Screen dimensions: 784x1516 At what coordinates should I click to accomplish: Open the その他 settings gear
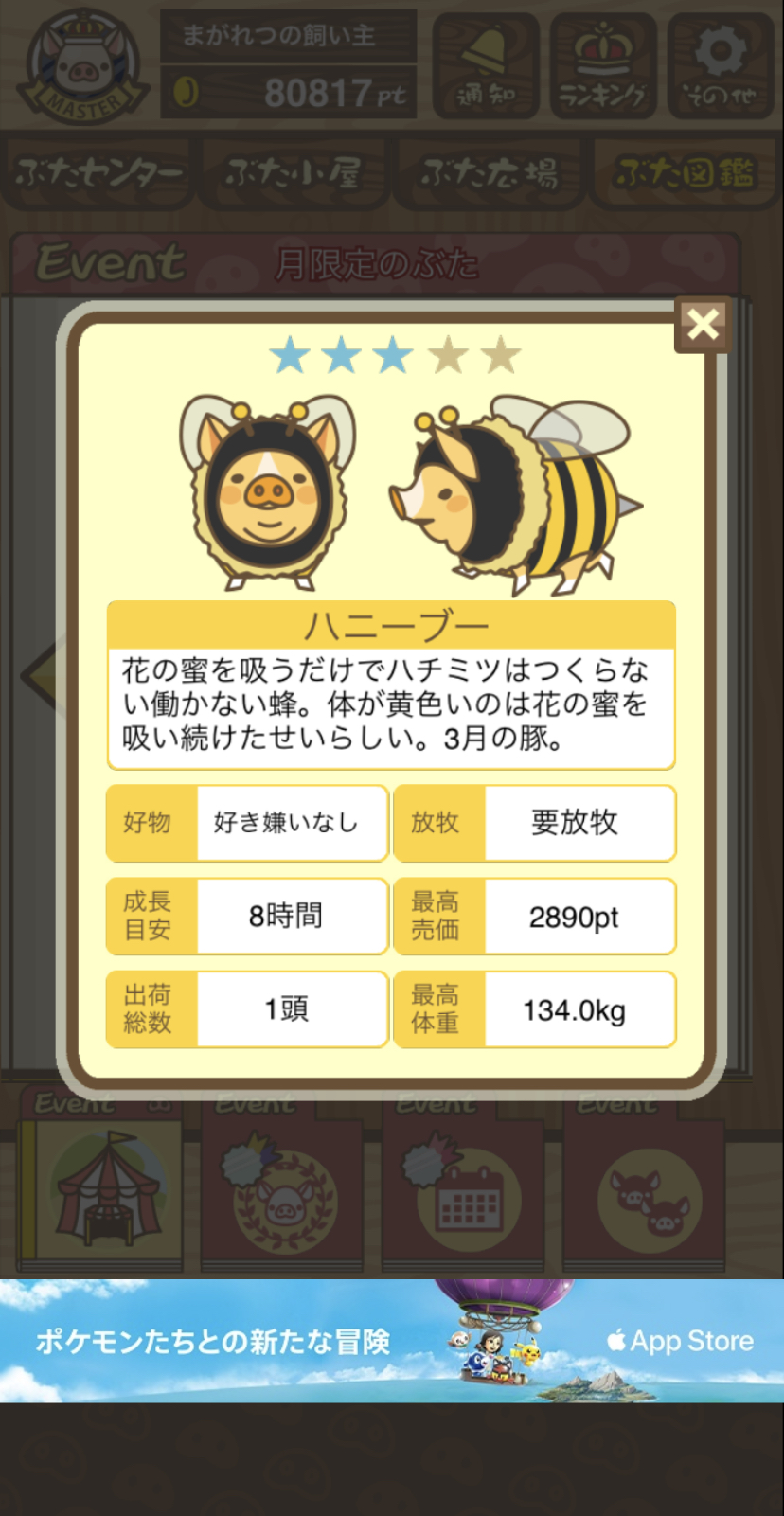[721, 66]
